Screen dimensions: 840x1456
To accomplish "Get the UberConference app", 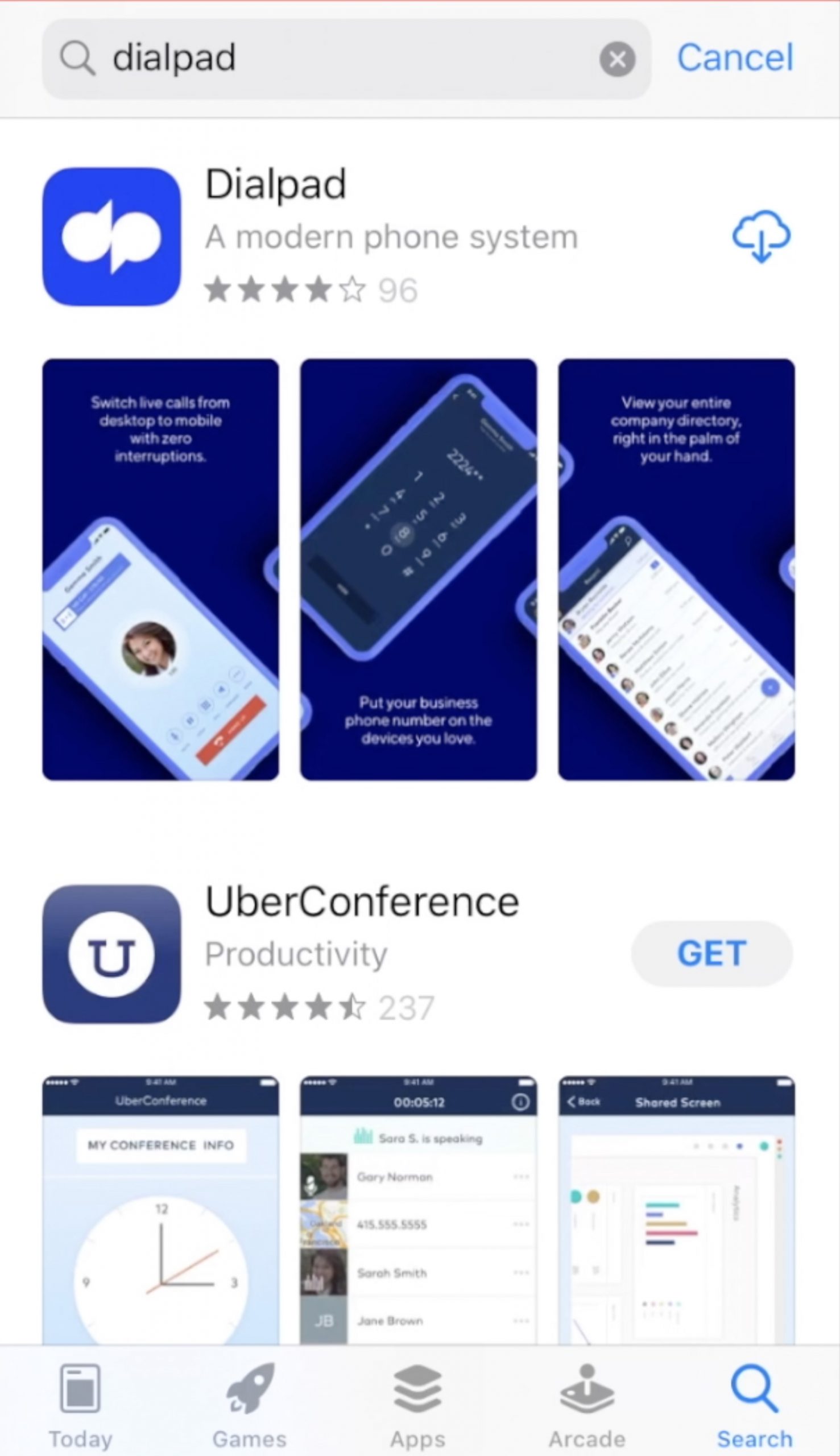I will (711, 953).
